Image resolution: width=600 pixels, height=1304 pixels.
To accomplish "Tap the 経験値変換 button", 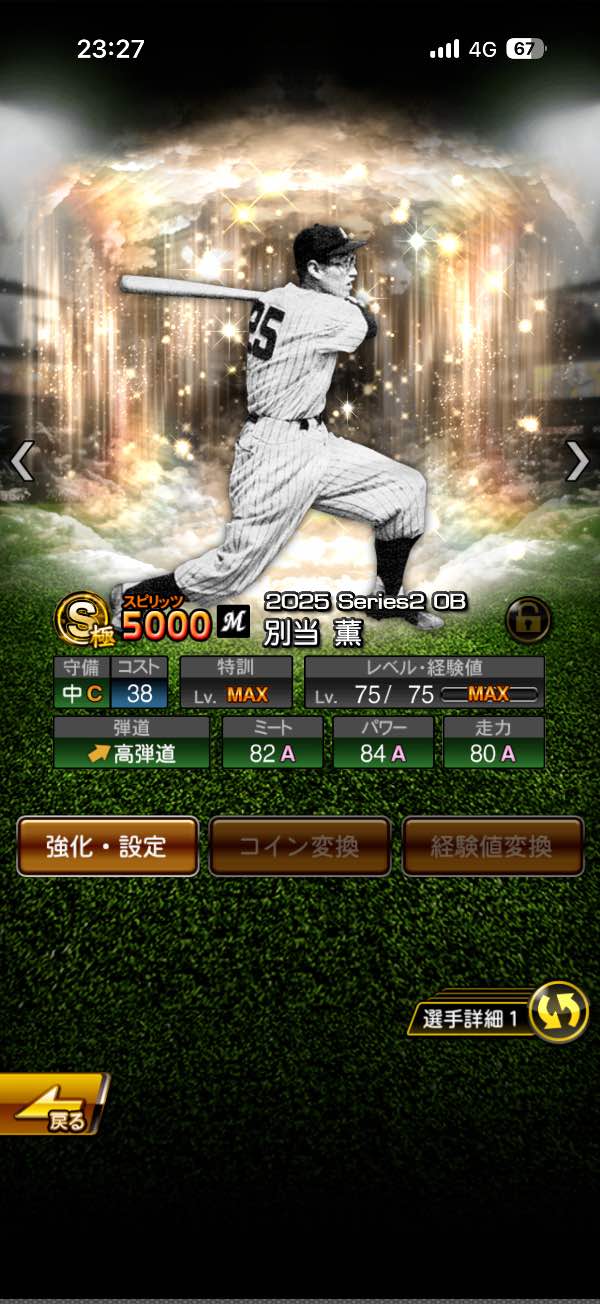I will (x=492, y=846).
